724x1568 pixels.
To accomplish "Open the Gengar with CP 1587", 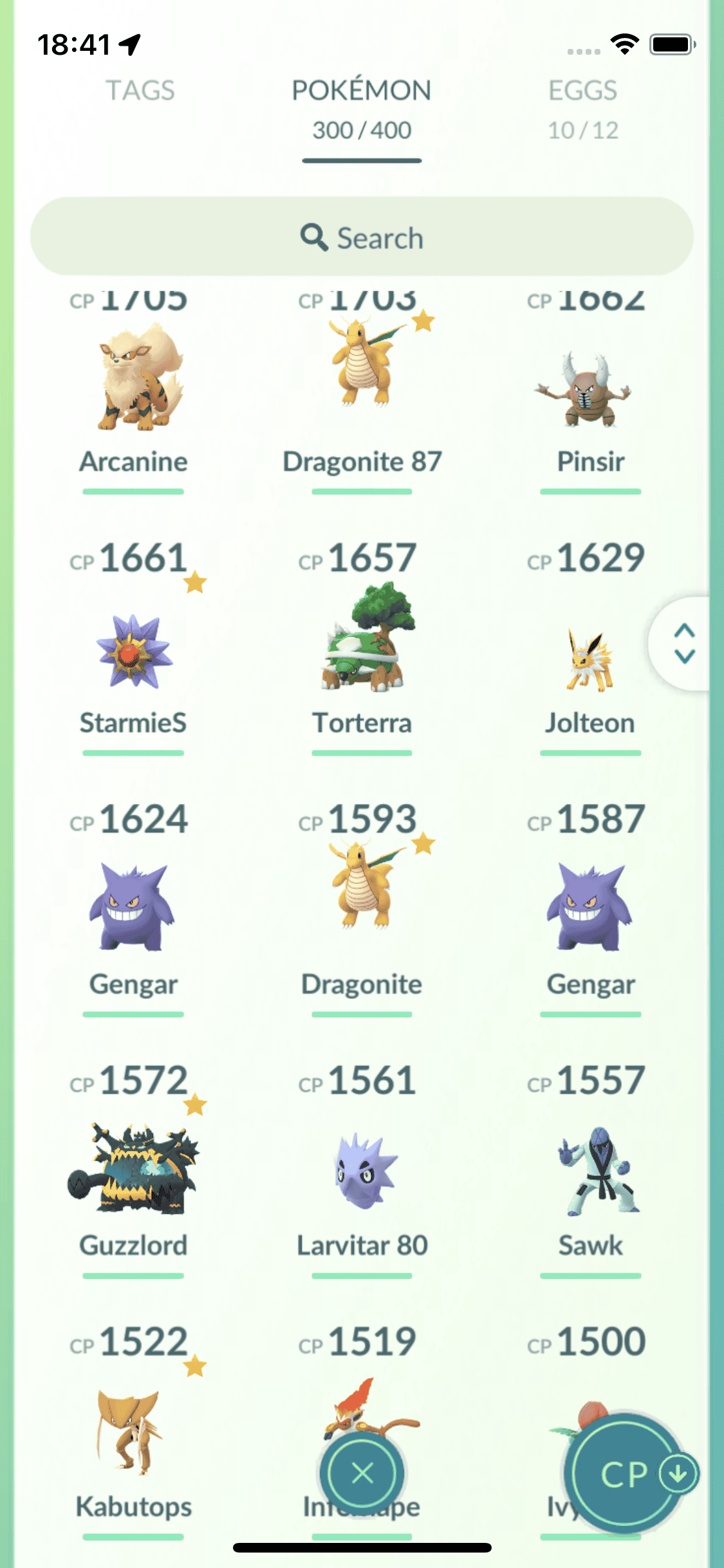I will tap(589, 908).
